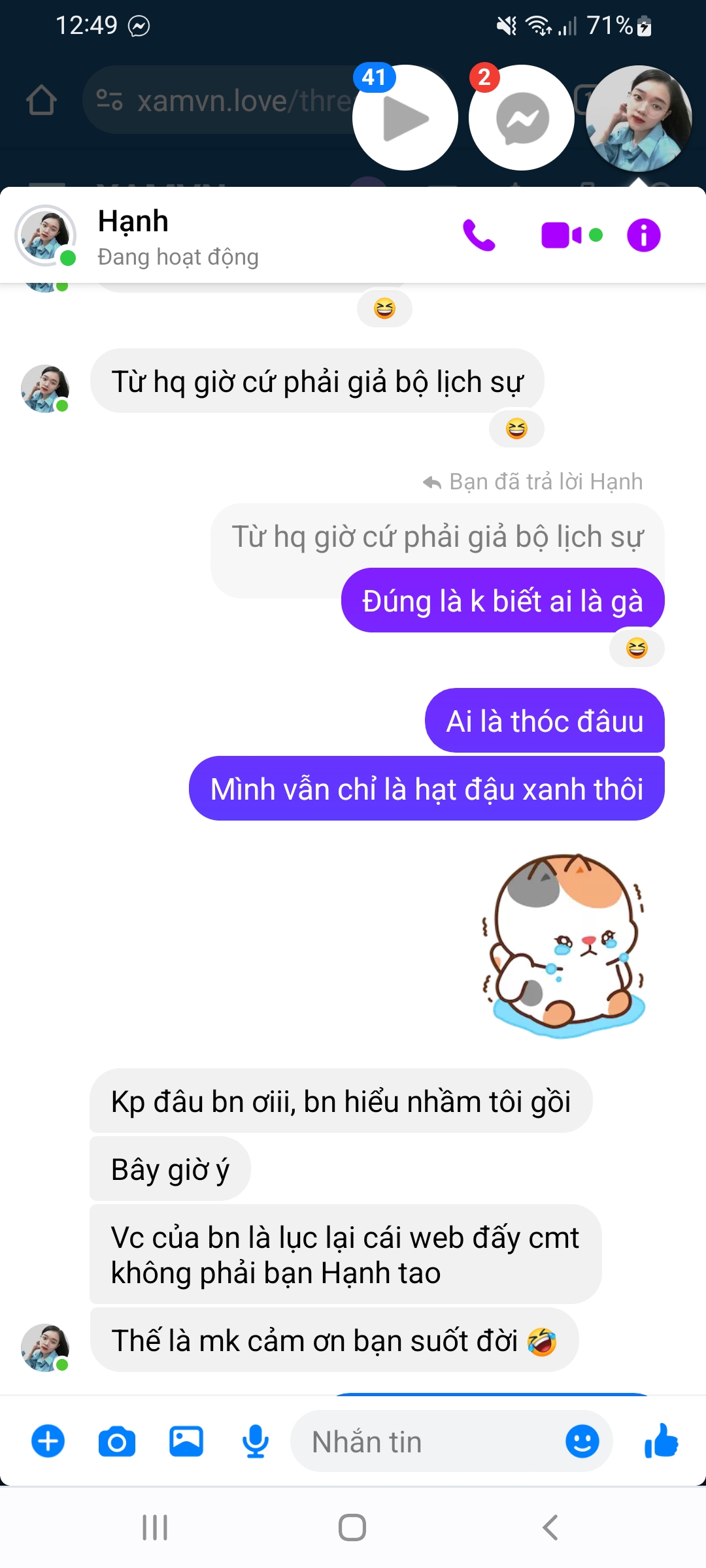This screenshot has width=706, height=1568.
Task: Open conversation info for Hạnh
Action: 644,235
